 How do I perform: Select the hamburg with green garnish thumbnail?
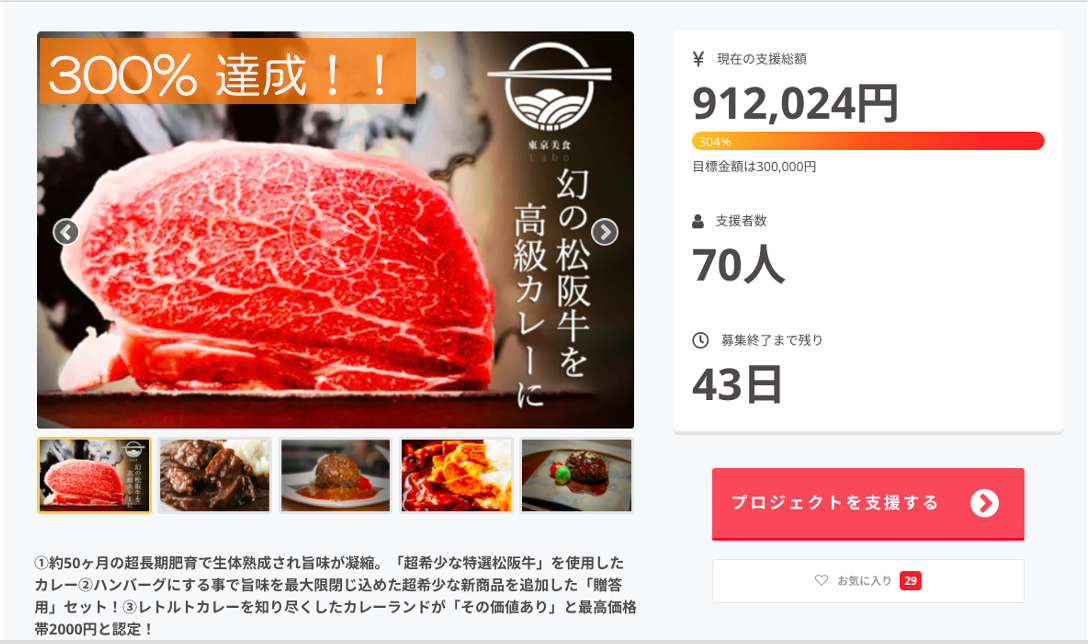tap(577, 475)
